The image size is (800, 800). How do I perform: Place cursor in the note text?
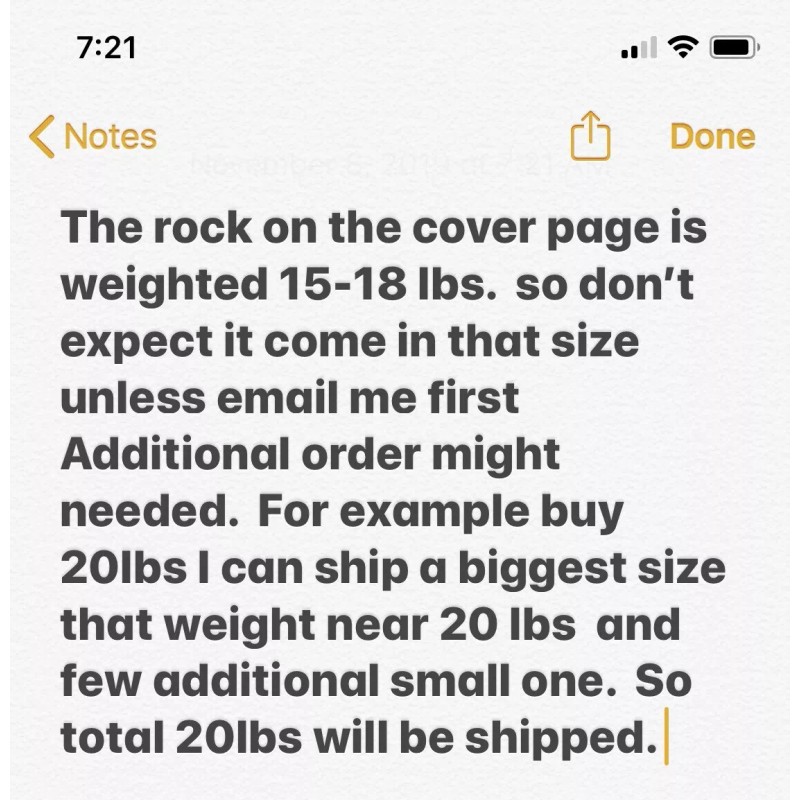[393, 483]
